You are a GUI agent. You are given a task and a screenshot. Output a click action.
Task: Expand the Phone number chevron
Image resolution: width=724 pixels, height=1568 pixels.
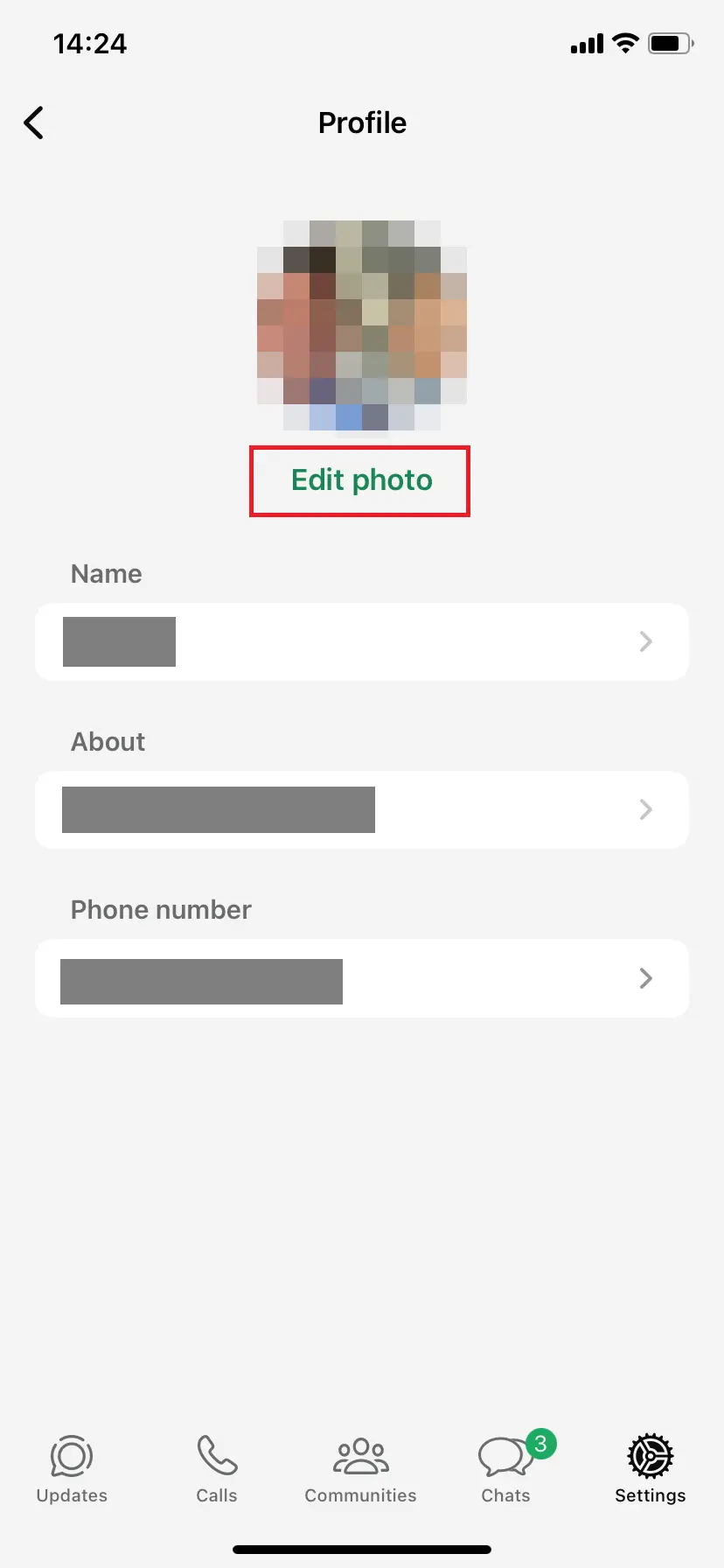[x=645, y=978]
